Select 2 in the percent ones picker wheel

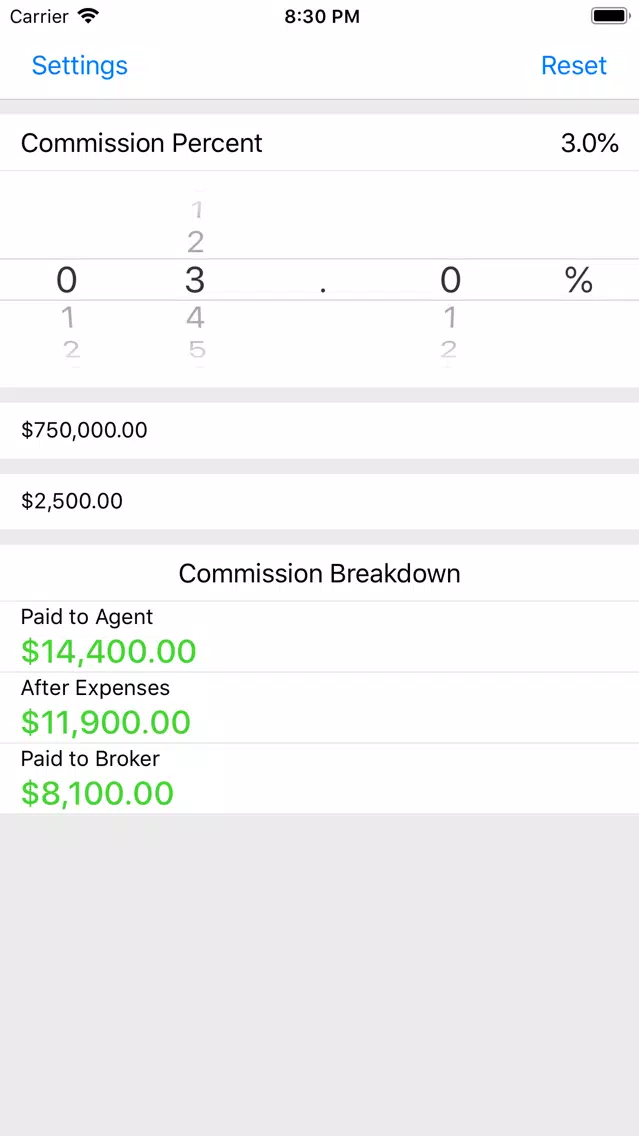coord(195,242)
